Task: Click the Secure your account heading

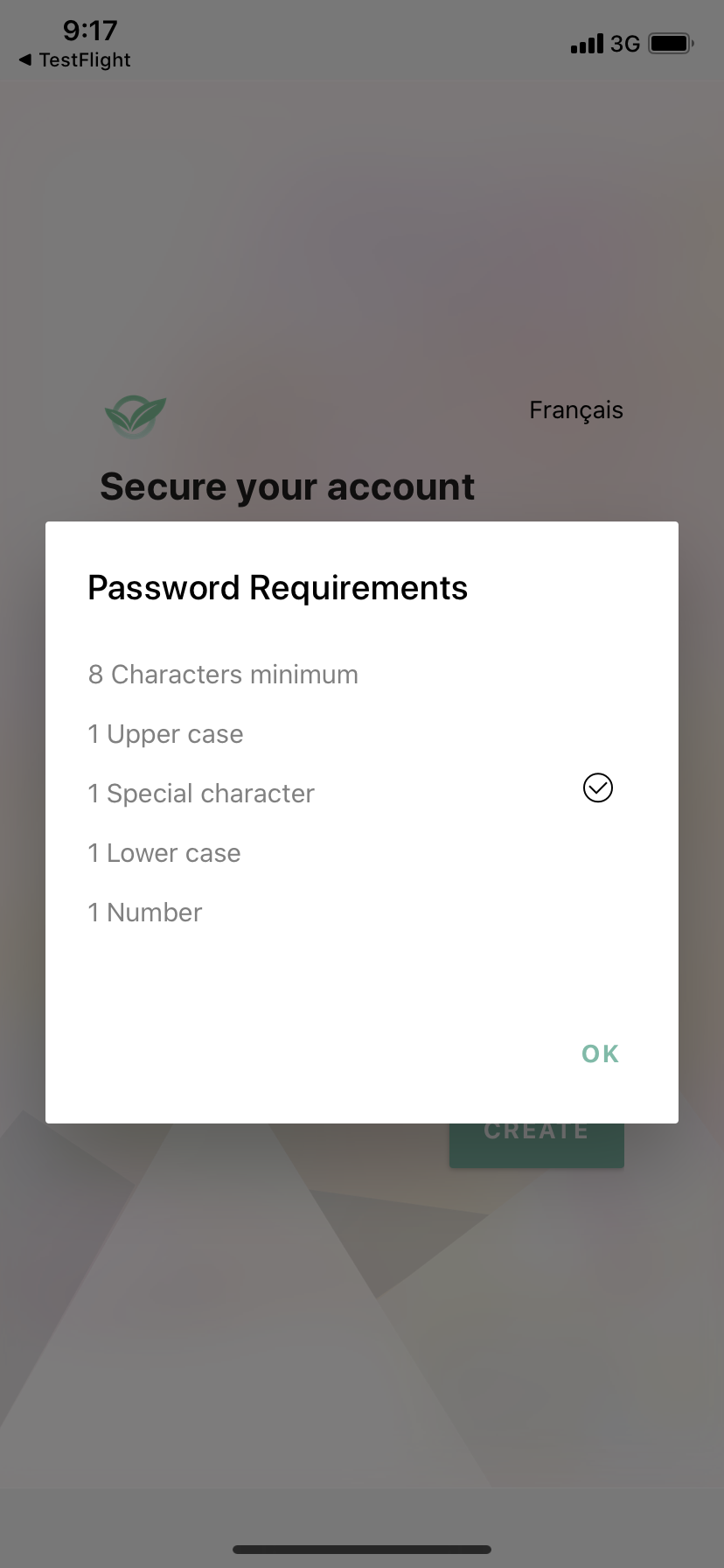Action: coord(288,486)
